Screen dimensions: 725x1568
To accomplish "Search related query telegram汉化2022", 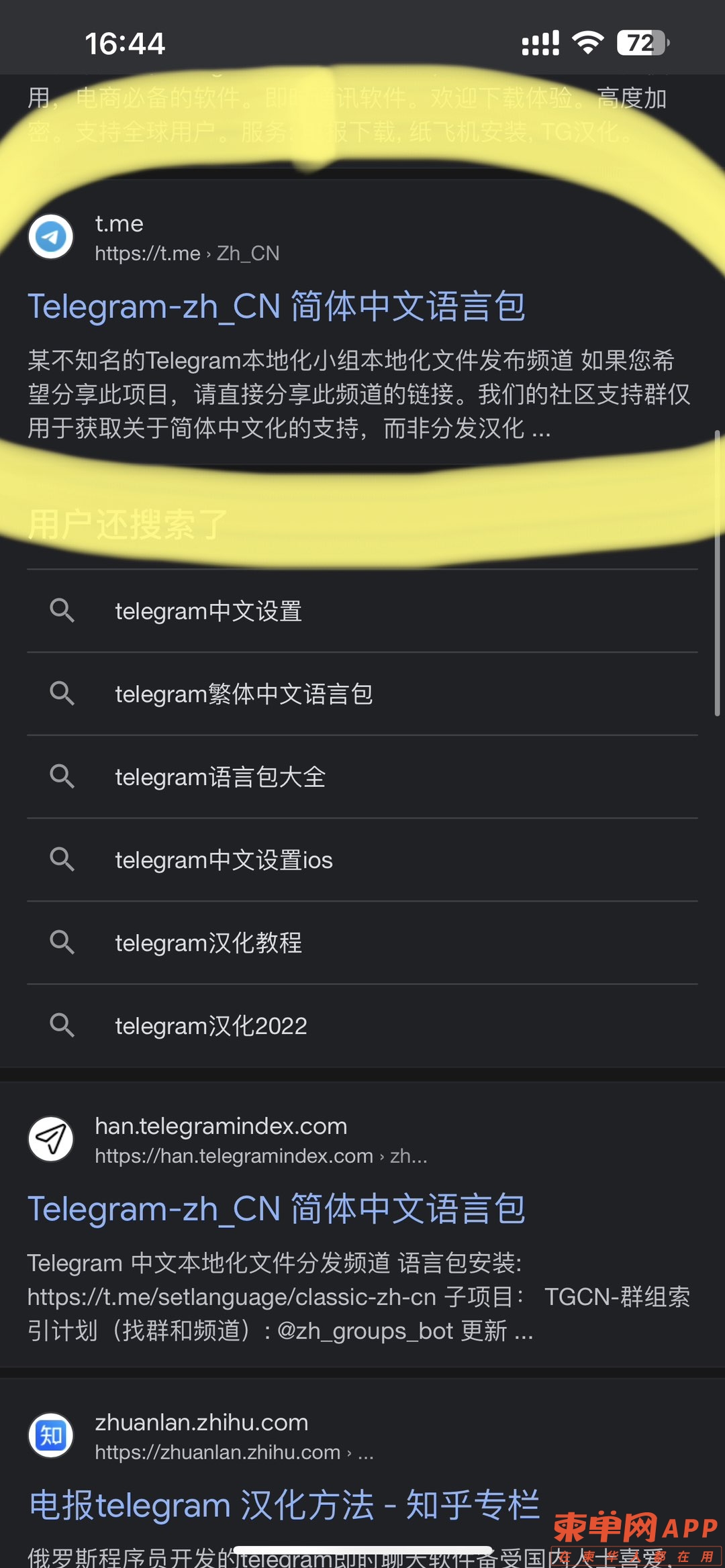I will (211, 1026).
